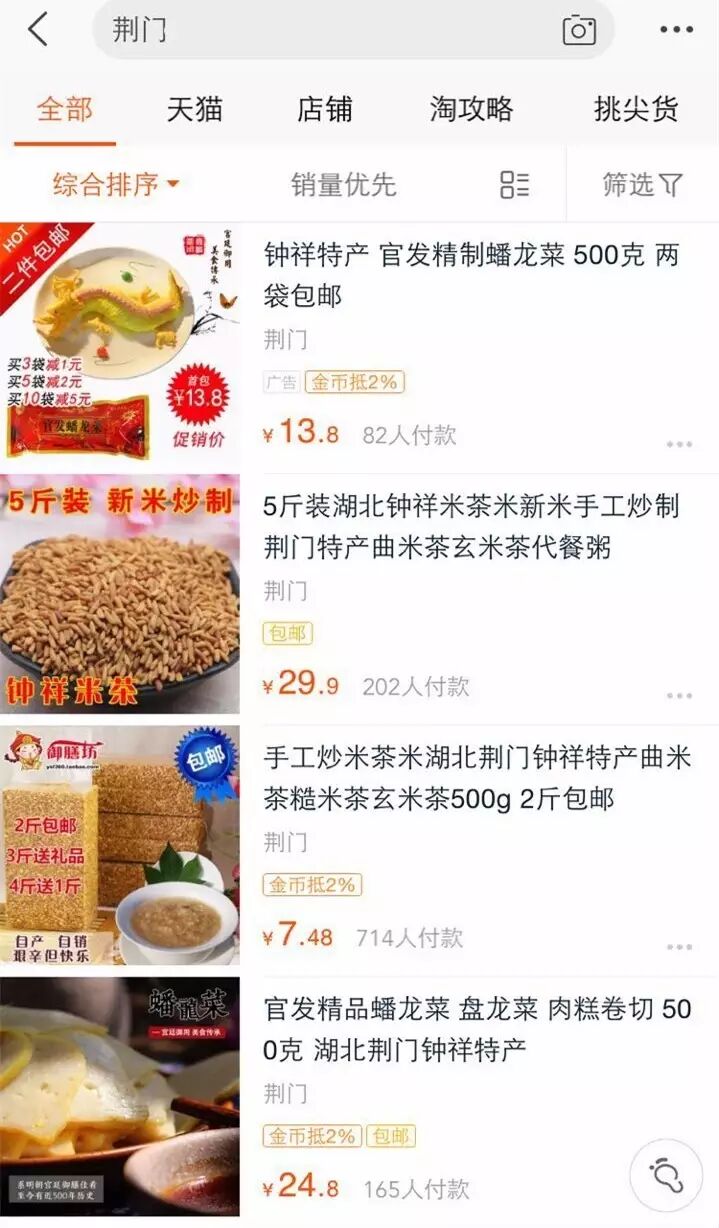Open the 钟祥特产 官发精制蟠龙菜 500克 listing
719x1228 pixels.
[471, 275]
